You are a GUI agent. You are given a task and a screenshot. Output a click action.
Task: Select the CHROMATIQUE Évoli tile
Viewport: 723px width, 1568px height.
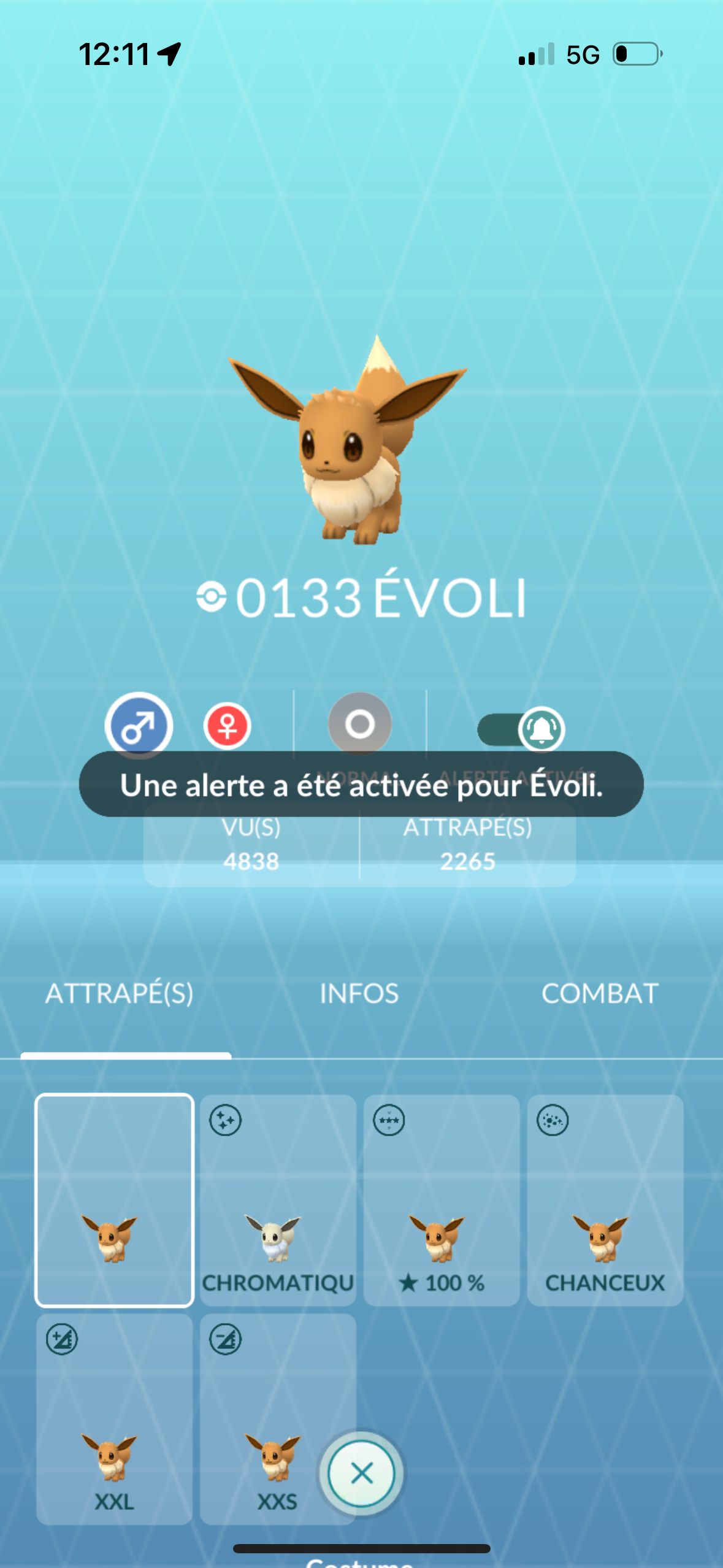coord(278,1201)
